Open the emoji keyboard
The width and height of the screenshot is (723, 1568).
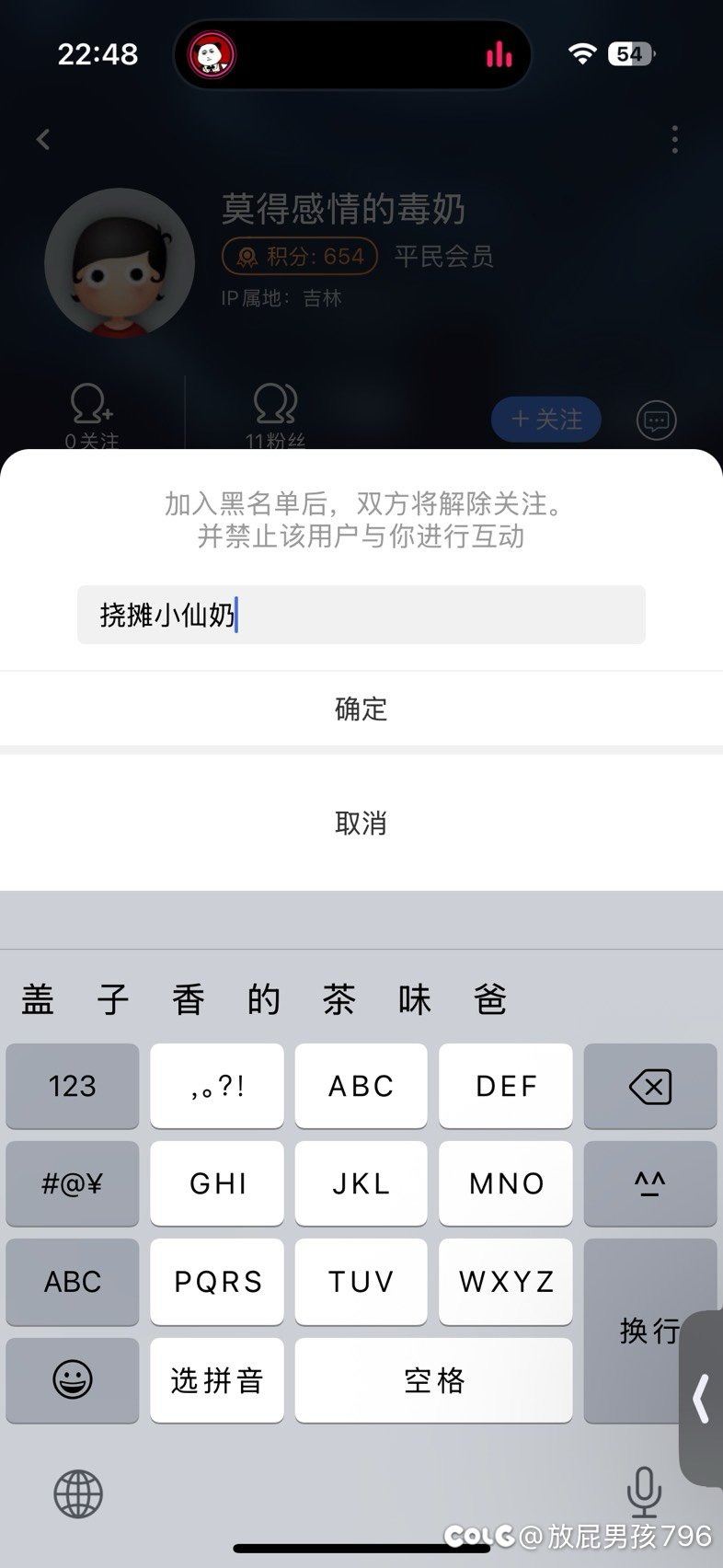73,1379
